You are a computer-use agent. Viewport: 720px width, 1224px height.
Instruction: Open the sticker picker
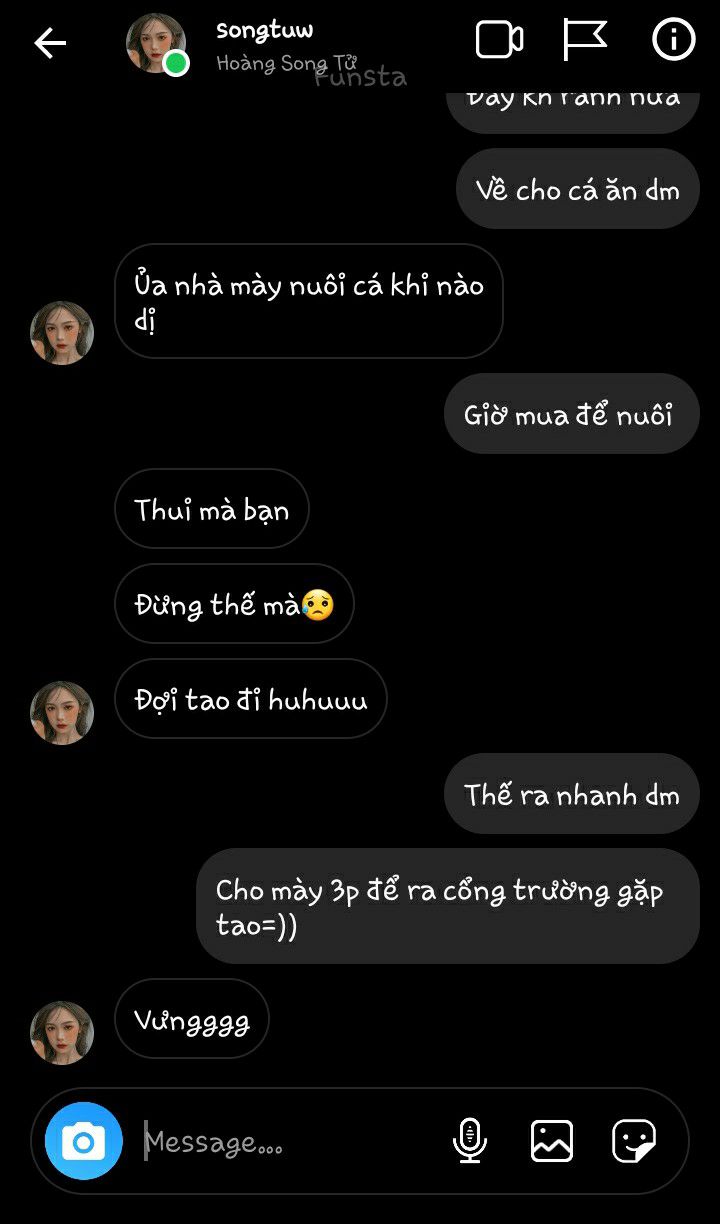click(x=634, y=1141)
